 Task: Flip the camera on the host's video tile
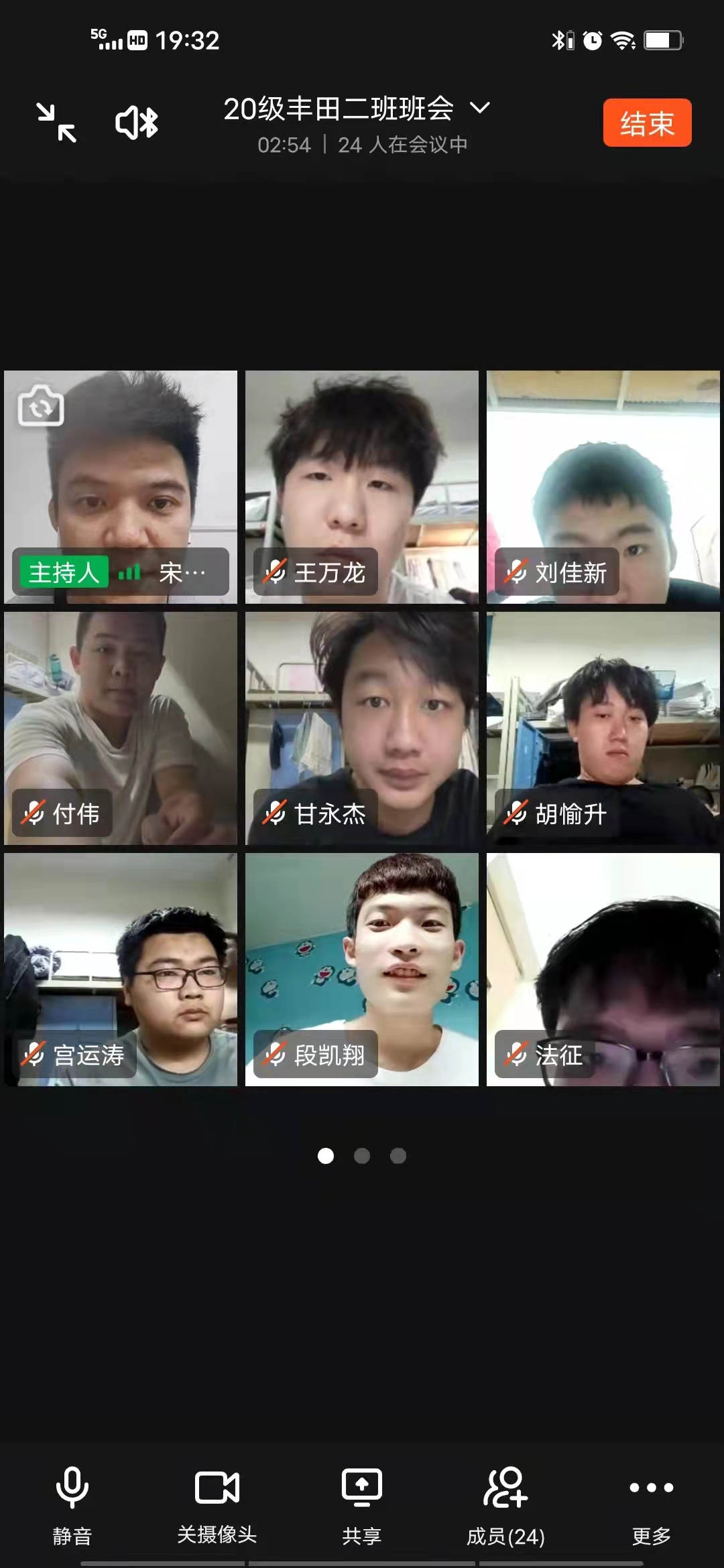pyautogui.click(x=41, y=406)
